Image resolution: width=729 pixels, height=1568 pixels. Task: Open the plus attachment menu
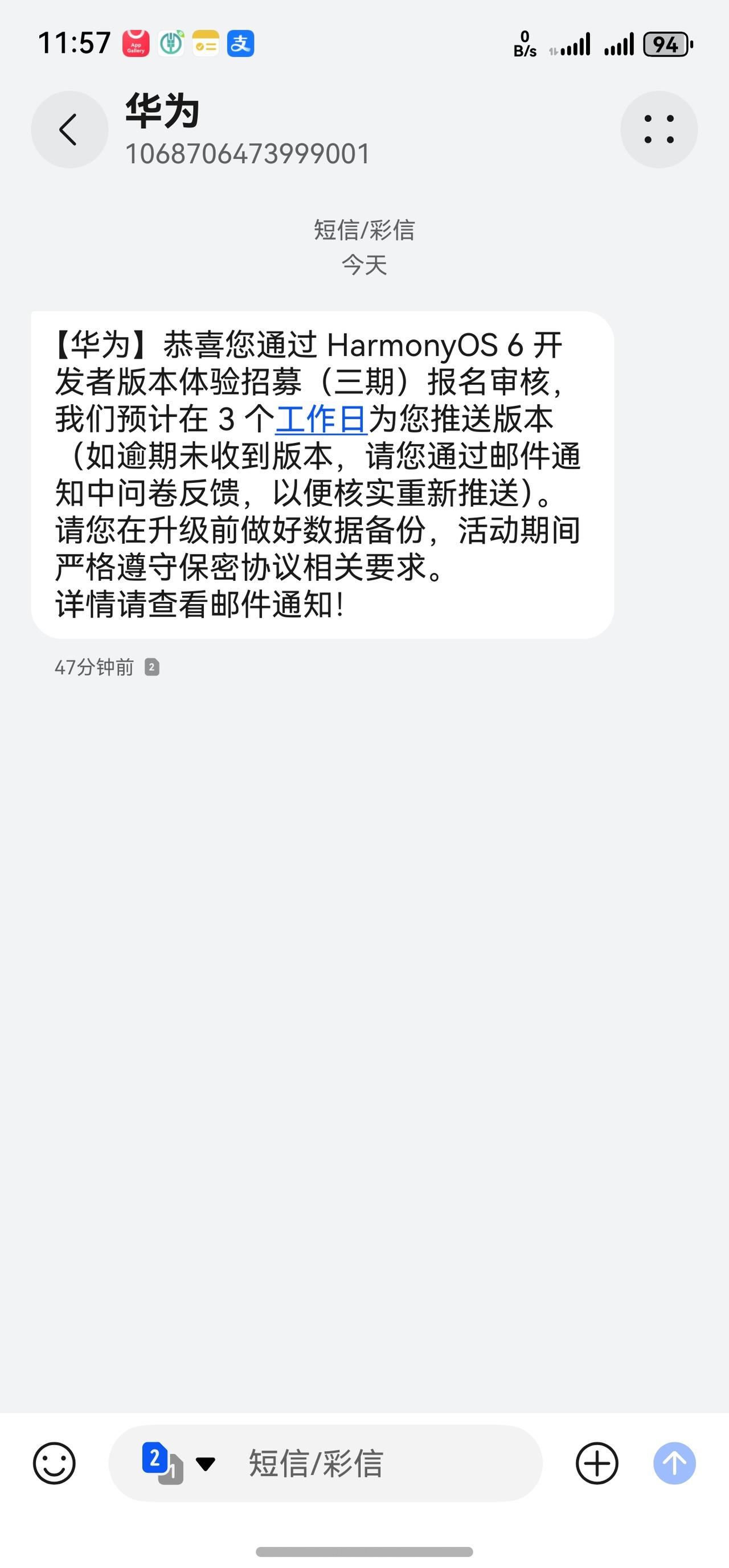[x=597, y=1463]
